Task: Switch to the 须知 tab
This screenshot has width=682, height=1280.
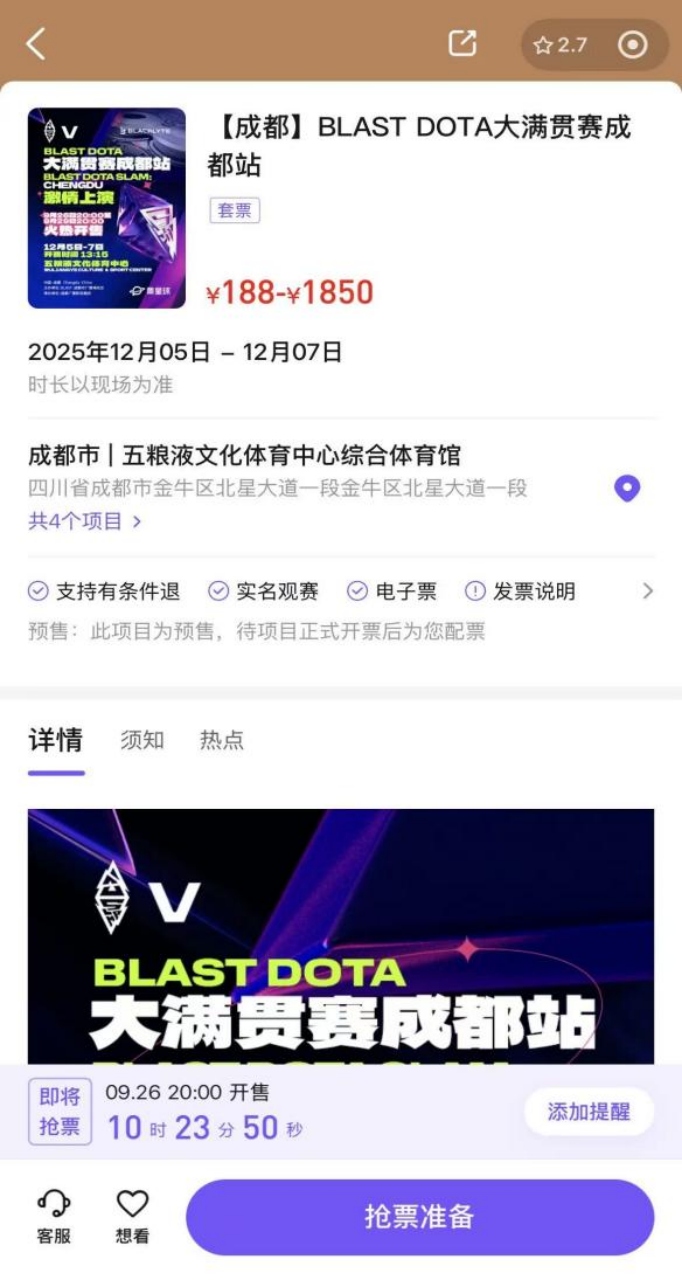Action: point(142,741)
